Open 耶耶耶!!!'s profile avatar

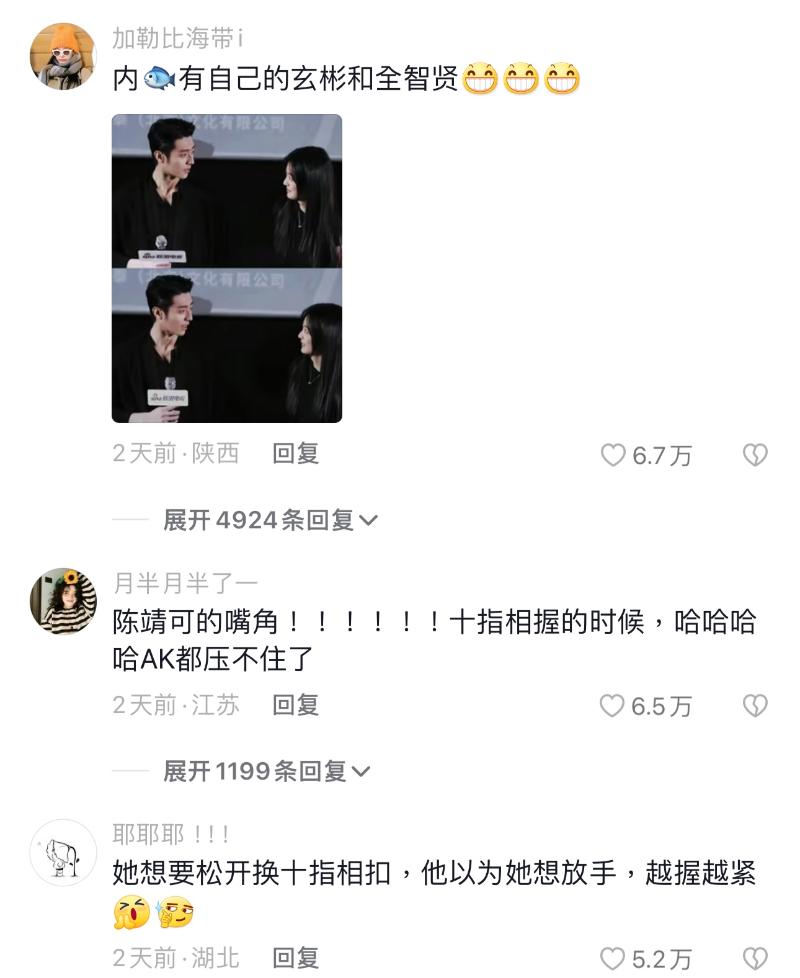63,852
